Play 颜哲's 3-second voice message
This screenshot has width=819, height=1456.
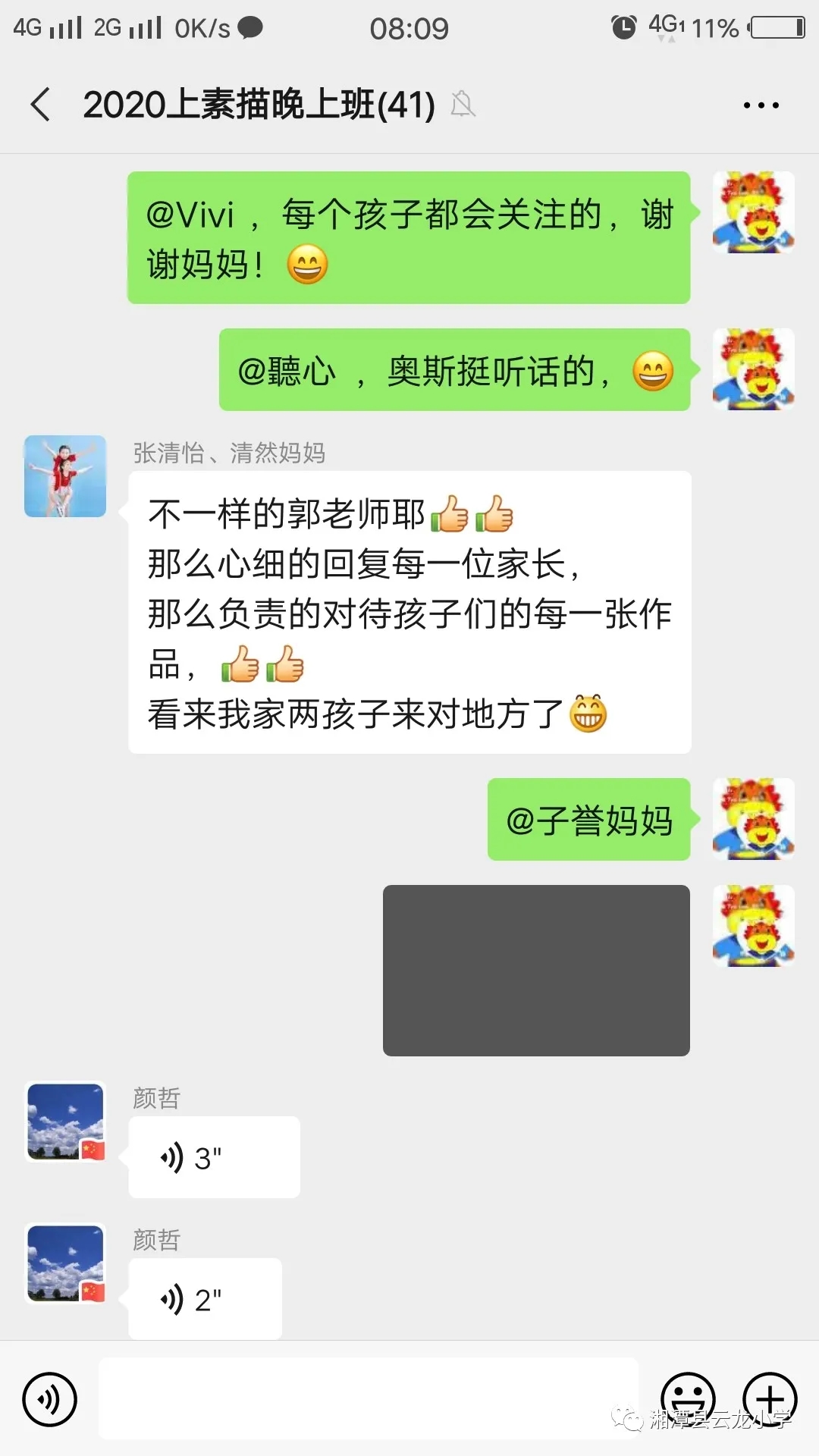coord(214,1157)
